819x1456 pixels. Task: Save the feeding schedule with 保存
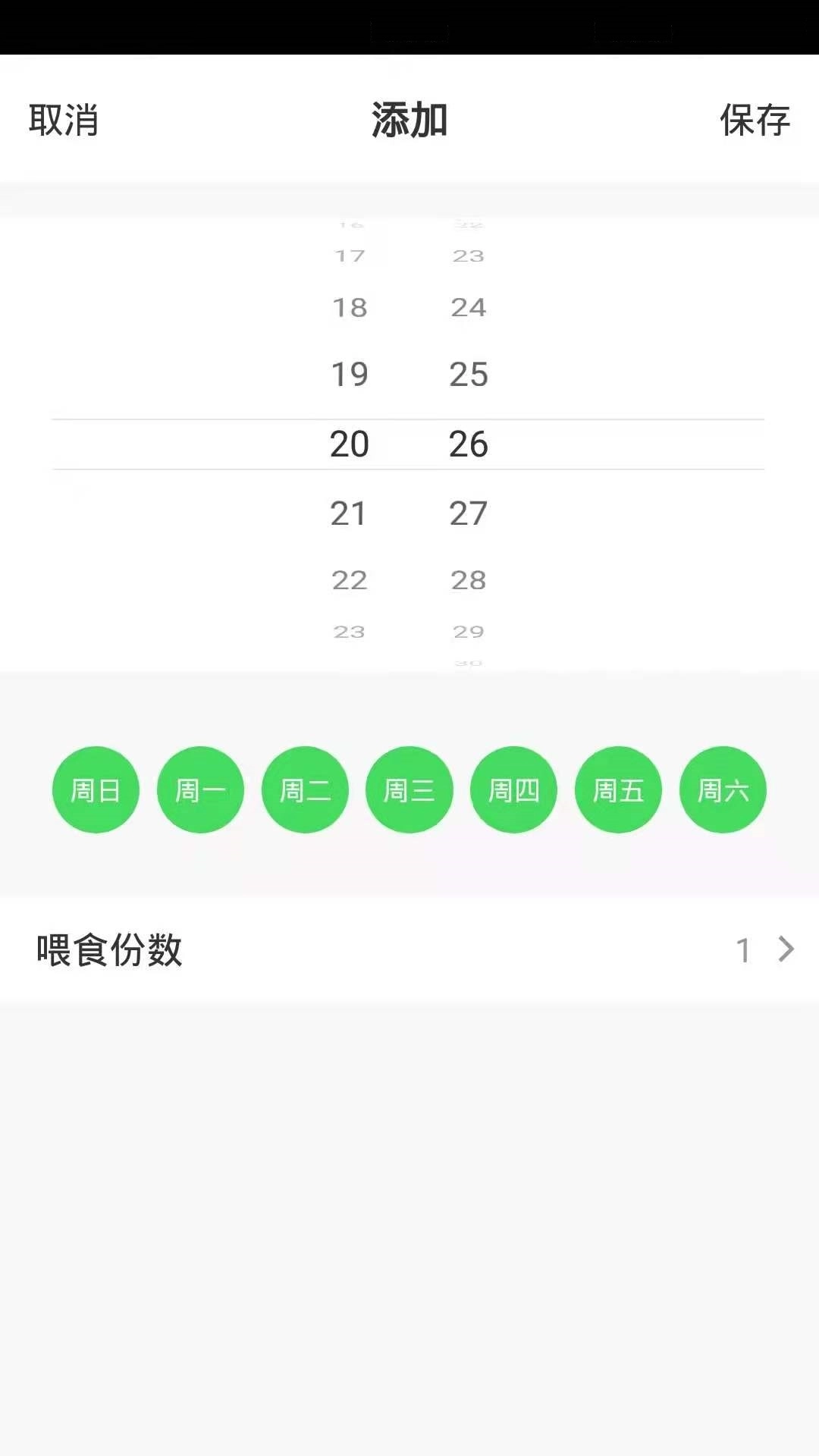pyautogui.click(x=755, y=120)
